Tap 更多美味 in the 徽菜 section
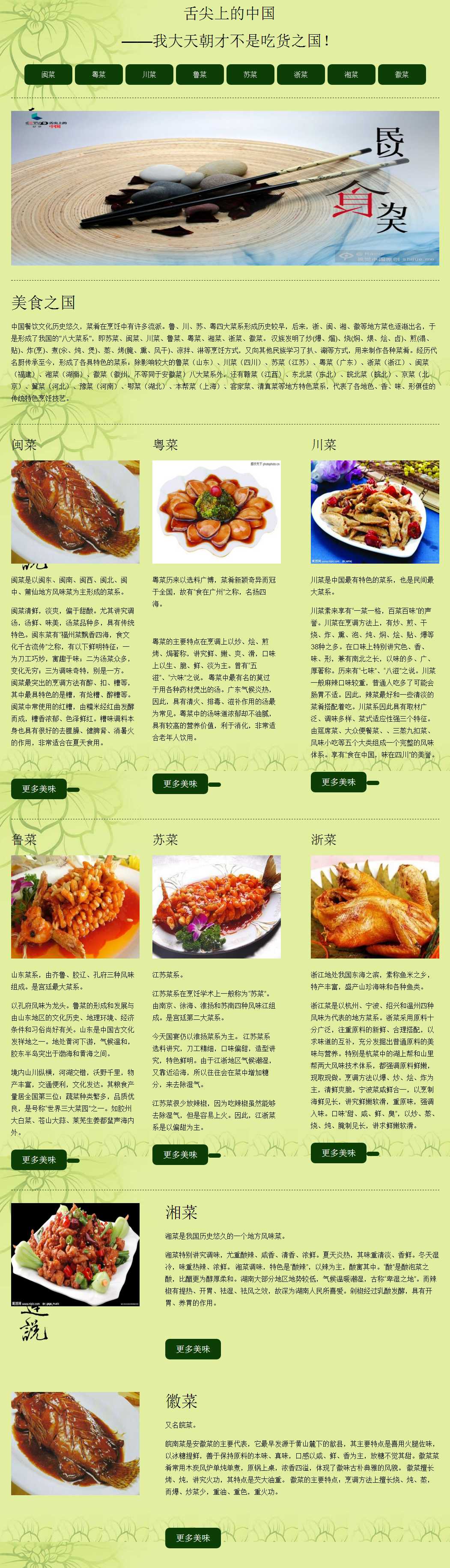Screen dimensions: 450x1568 pos(193,1538)
